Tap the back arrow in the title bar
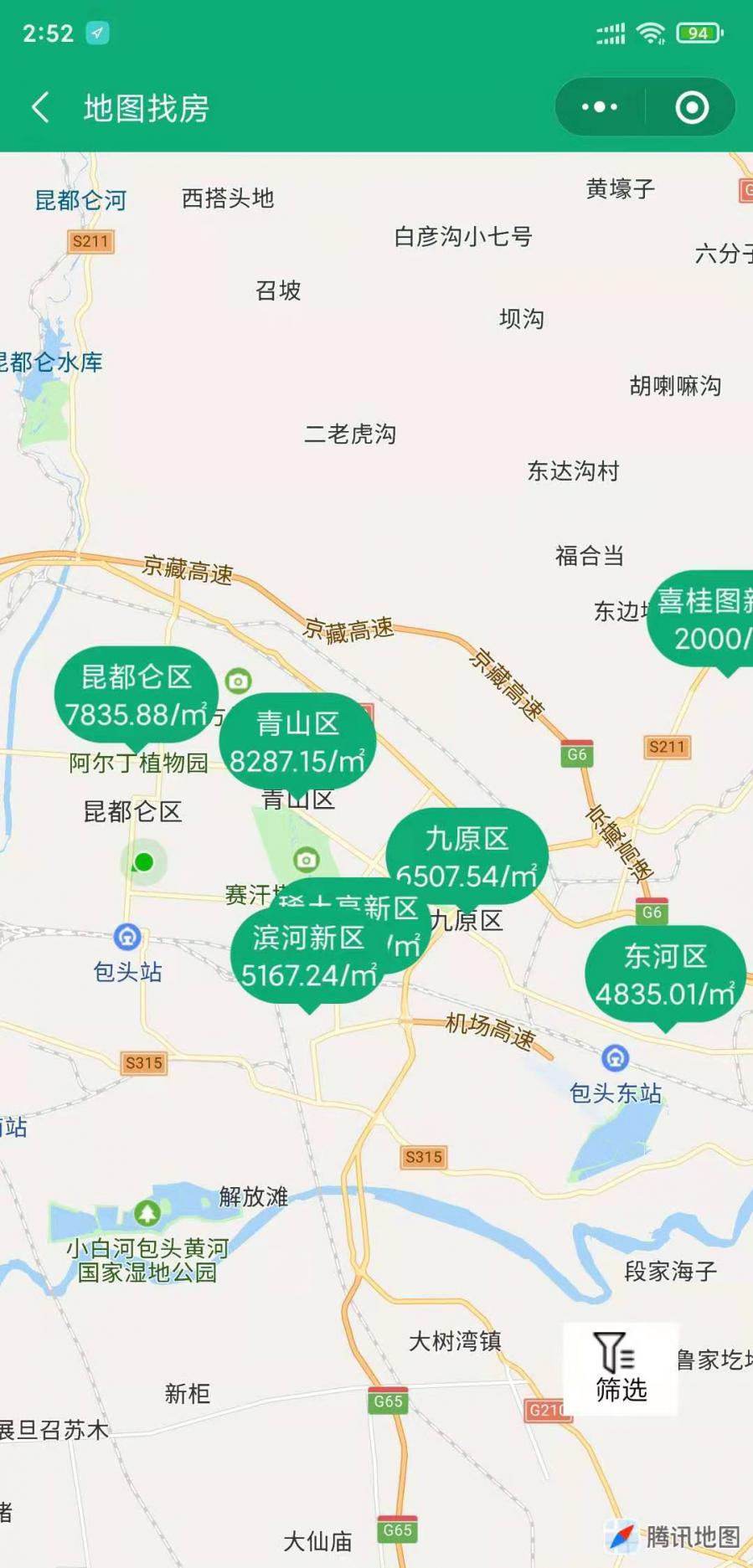This screenshot has width=753, height=1568. [x=39, y=107]
